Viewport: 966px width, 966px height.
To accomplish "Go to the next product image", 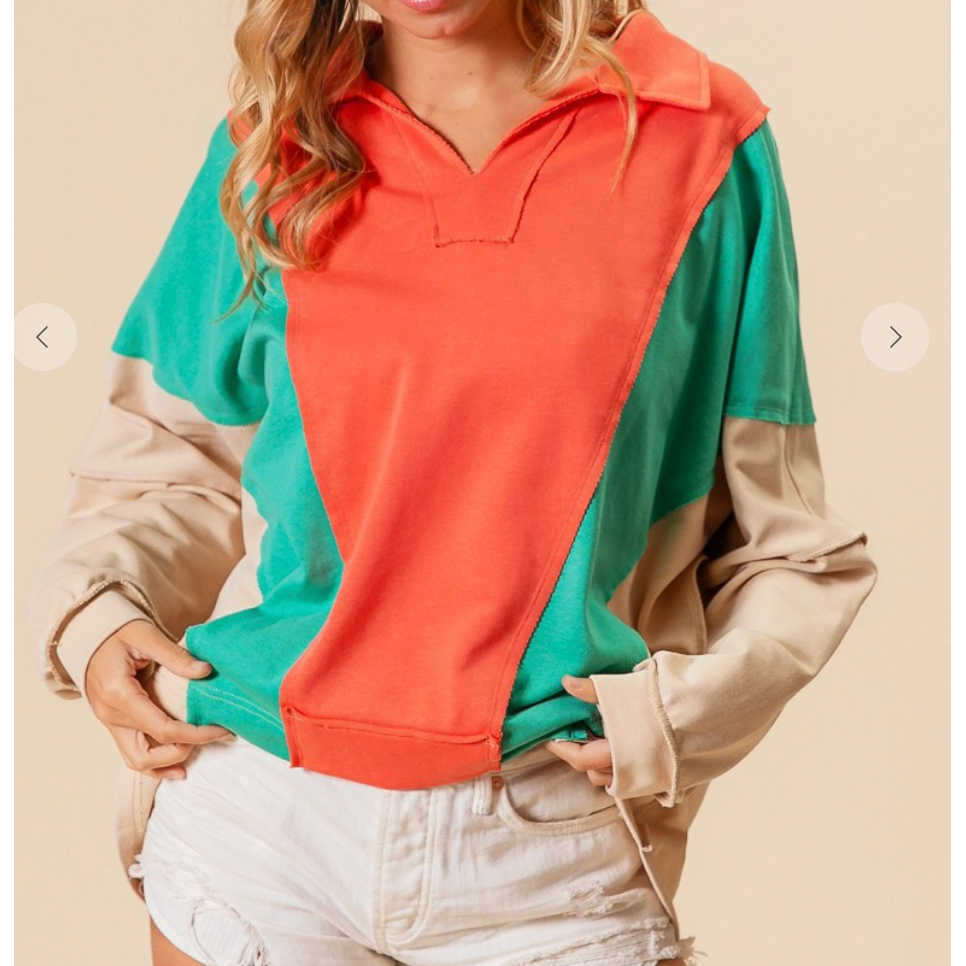I will point(895,337).
